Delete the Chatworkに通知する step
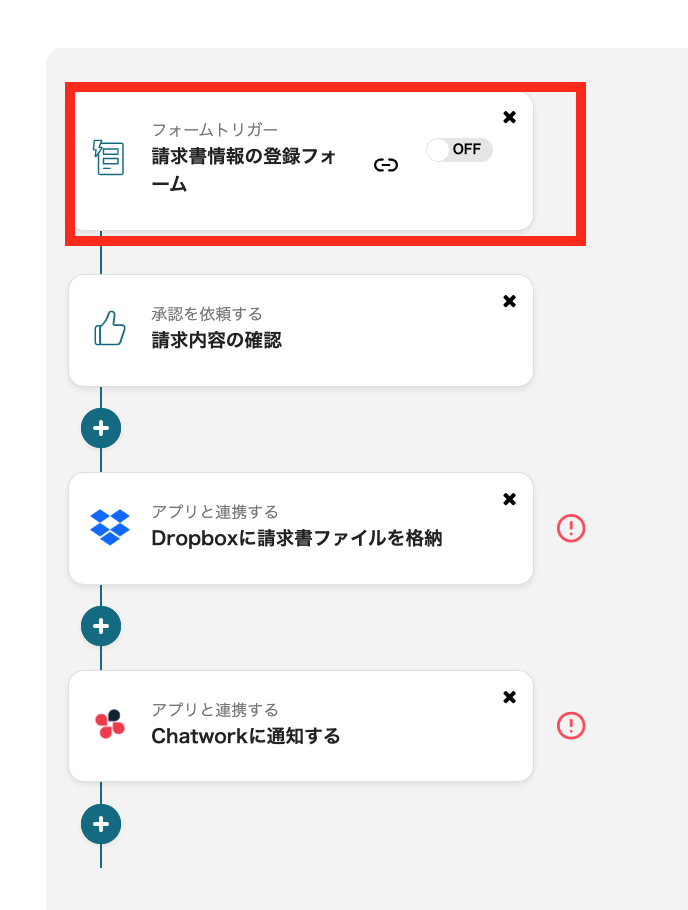Viewport: 688px width, 910px height. click(x=509, y=697)
